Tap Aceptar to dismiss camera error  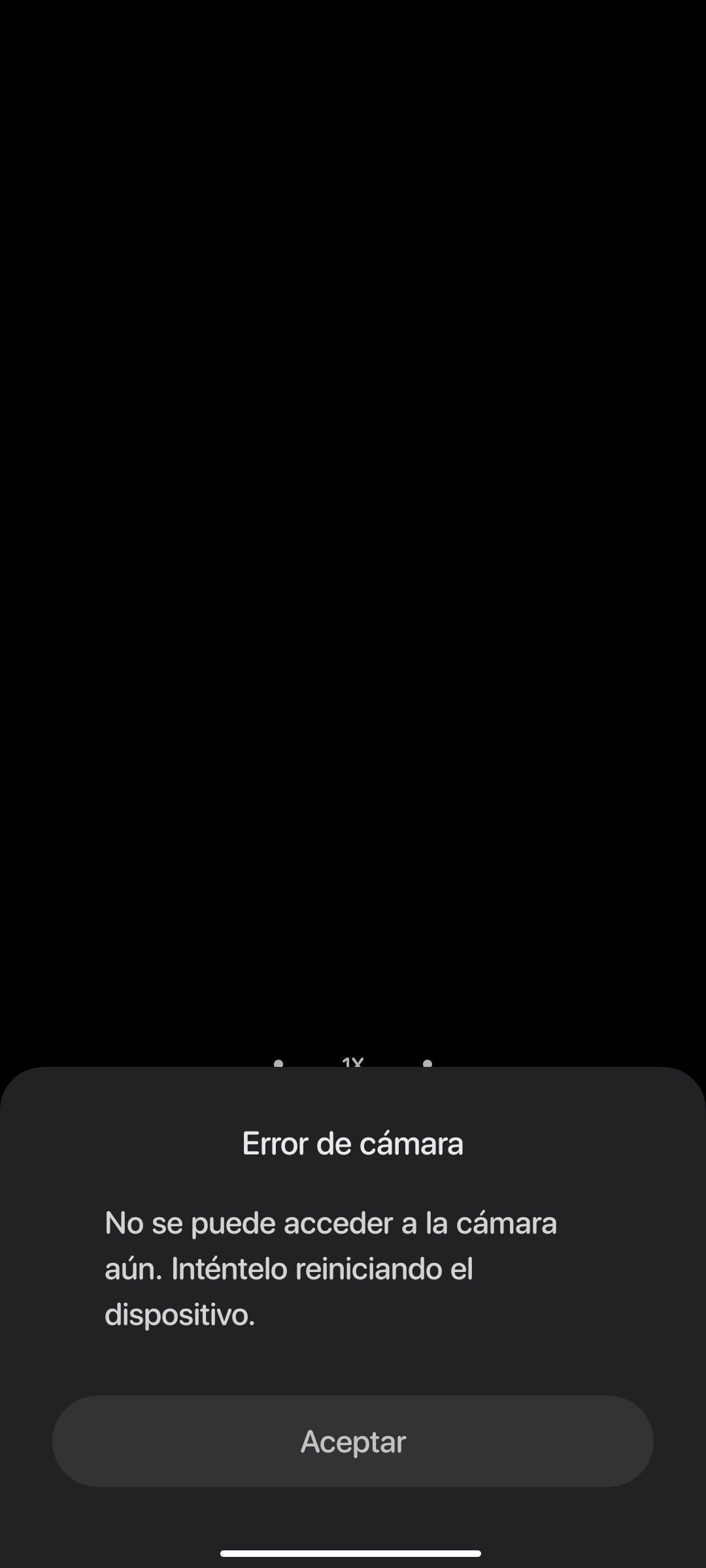(353, 1441)
